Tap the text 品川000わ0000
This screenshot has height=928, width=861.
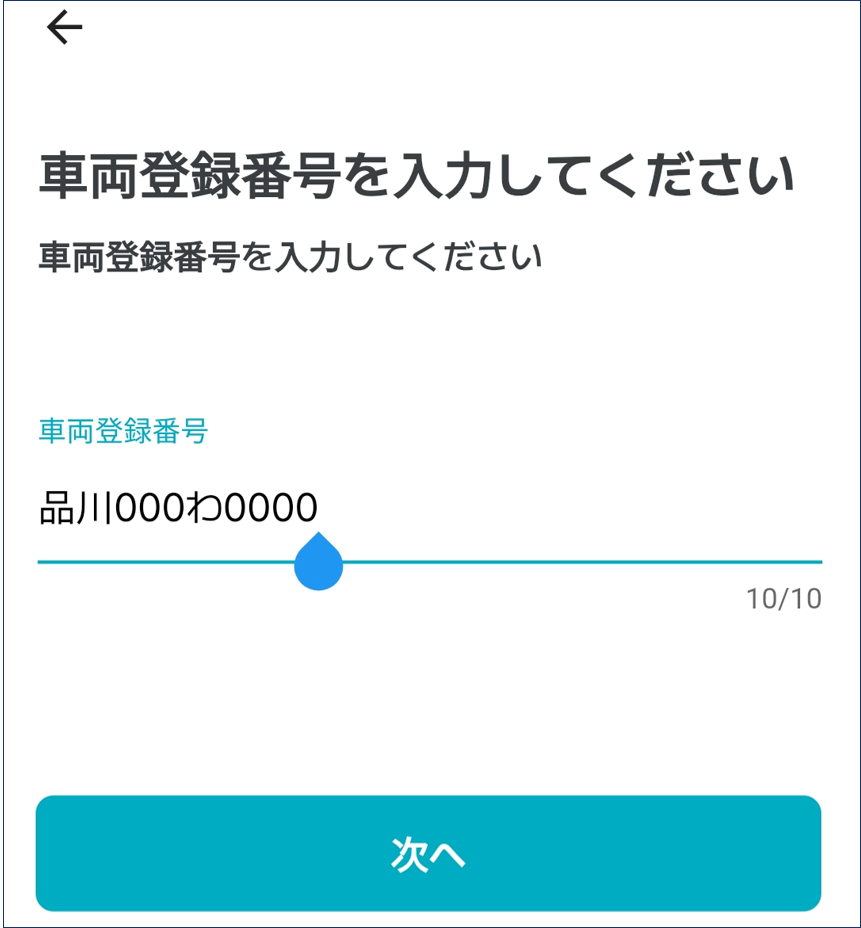[175, 507]
